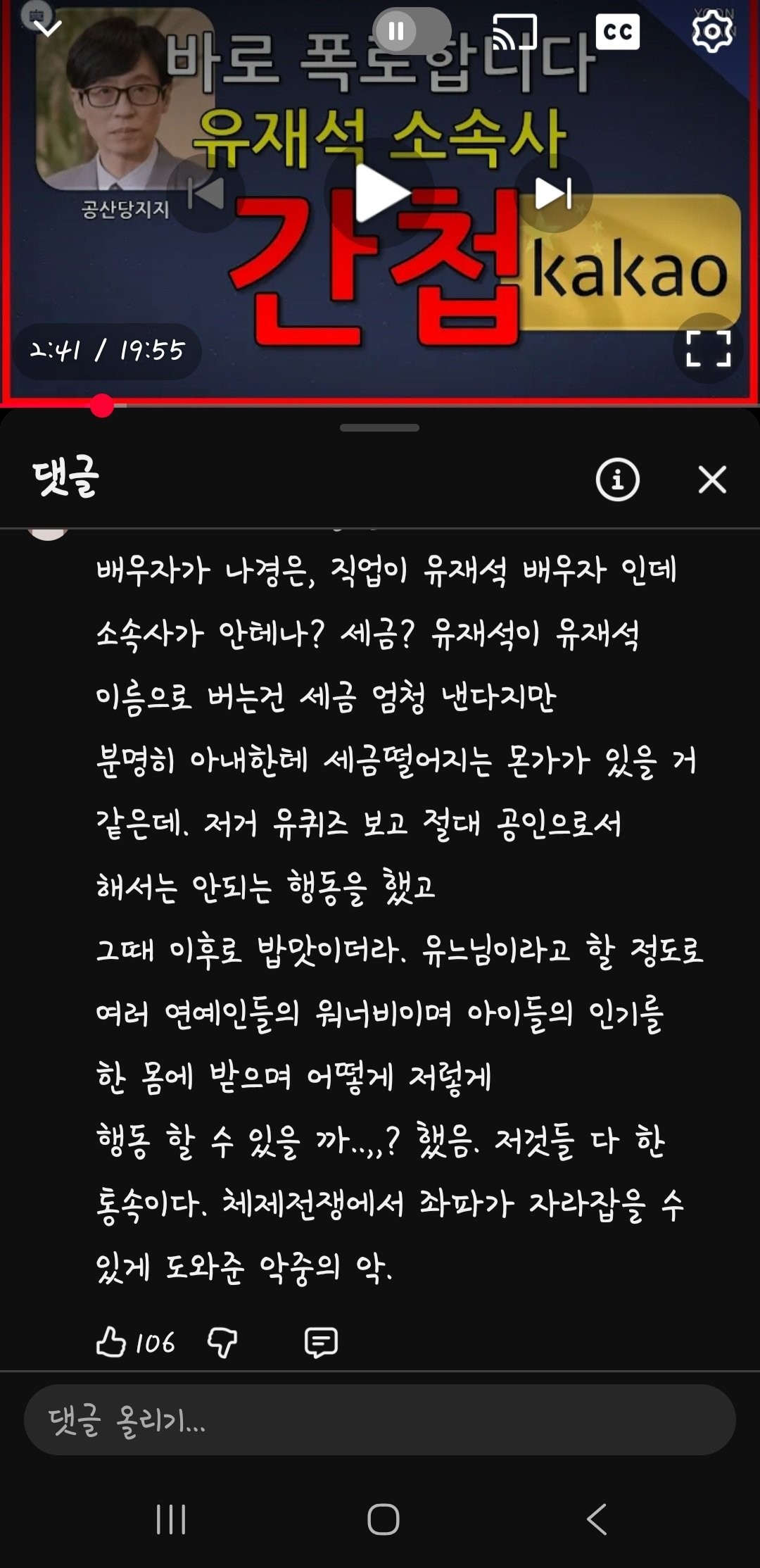Like the comment with 106 likes
The height and width of the screenshot is (1568, 760).
(x=111, y=1342)
